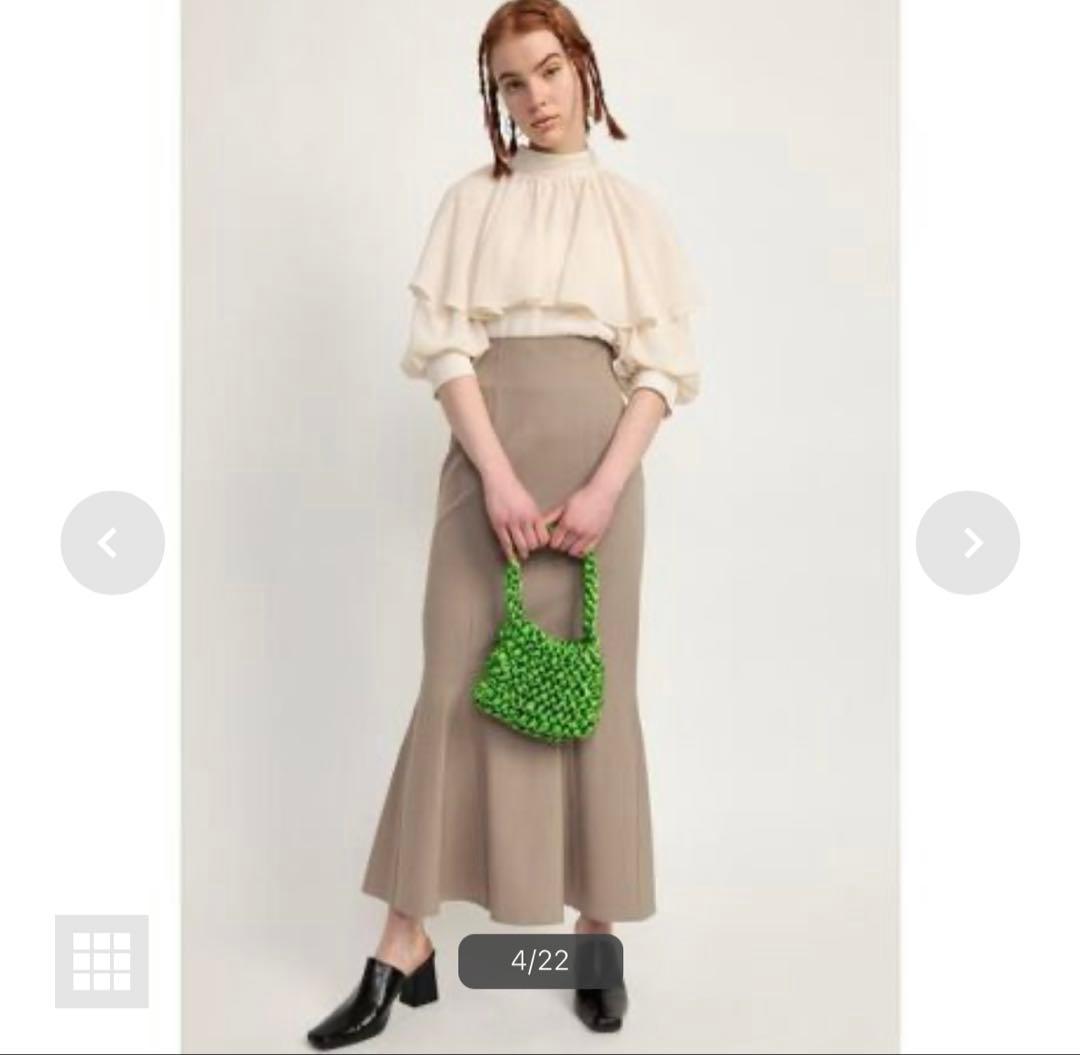Open the photo grid overview

point(102,961)
